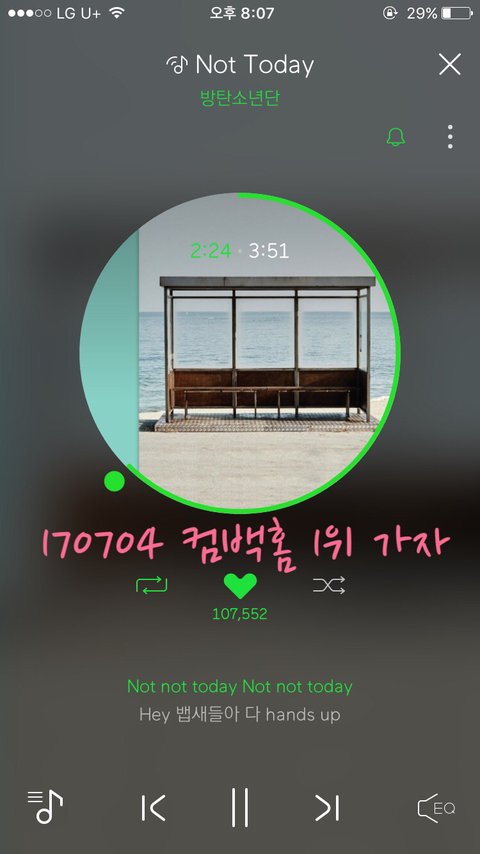Open the EQ sound settings

(436, 808)
